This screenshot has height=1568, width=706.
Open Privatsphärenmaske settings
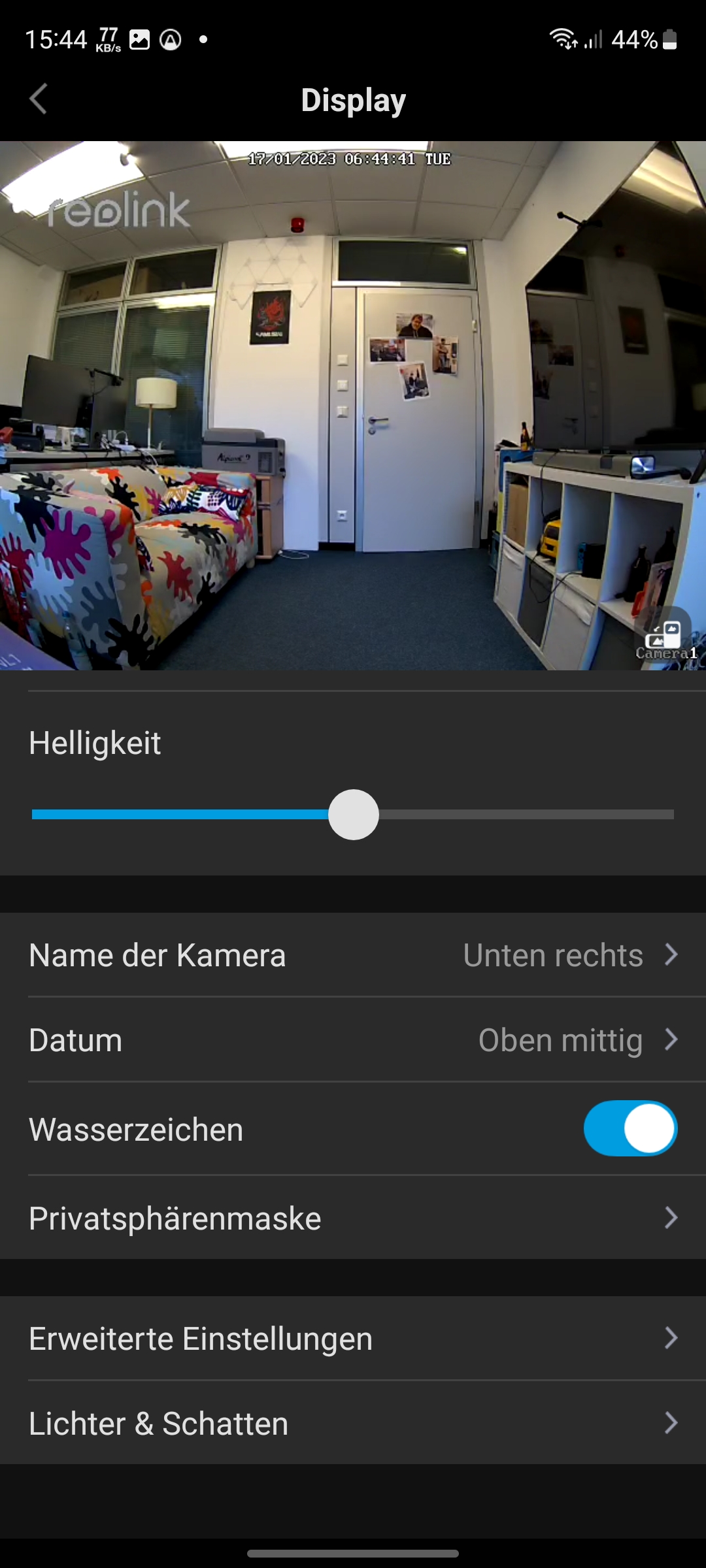pos(353,1218)
